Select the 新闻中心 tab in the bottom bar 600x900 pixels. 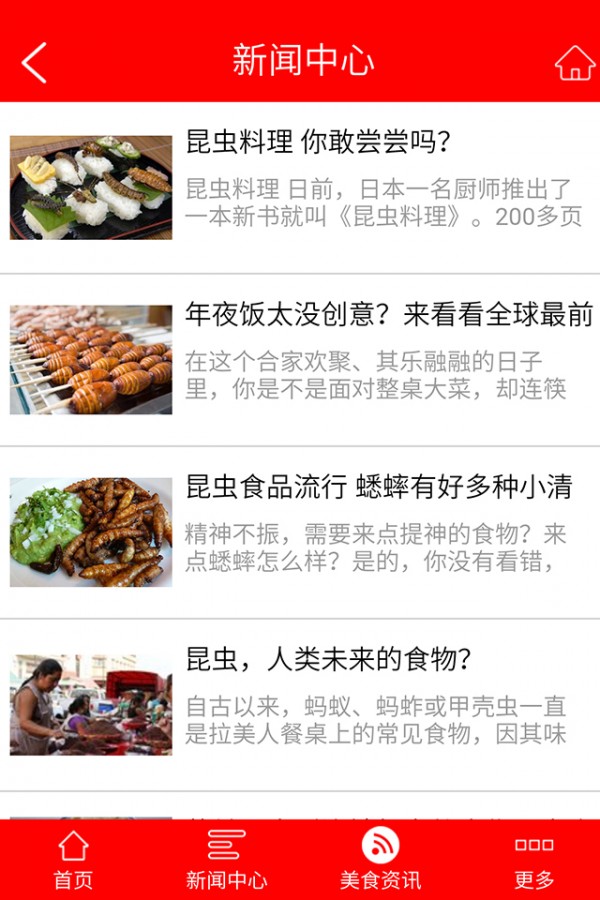point(226,859)
